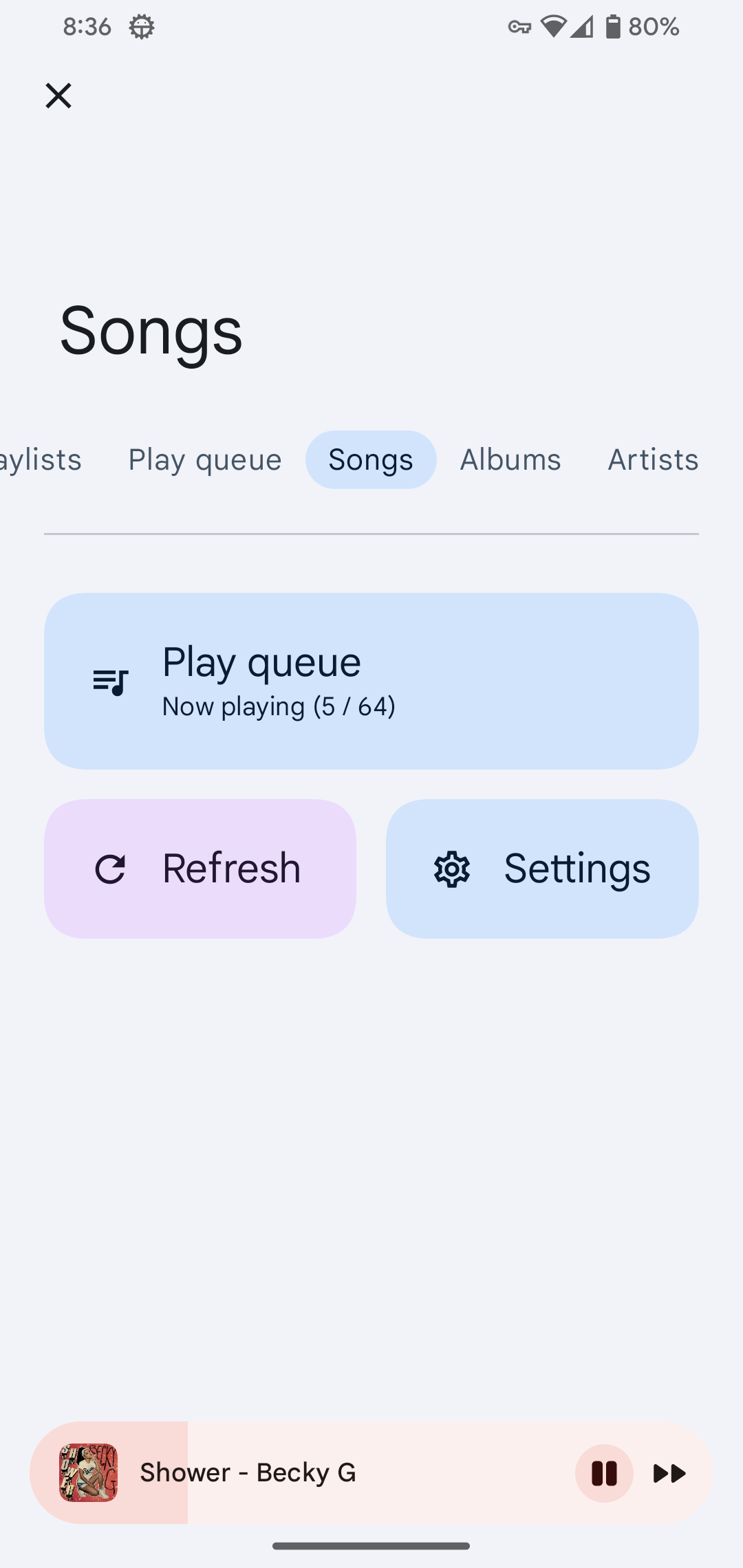
Task: Switch to the Artists tab
Action: (653, 459)
